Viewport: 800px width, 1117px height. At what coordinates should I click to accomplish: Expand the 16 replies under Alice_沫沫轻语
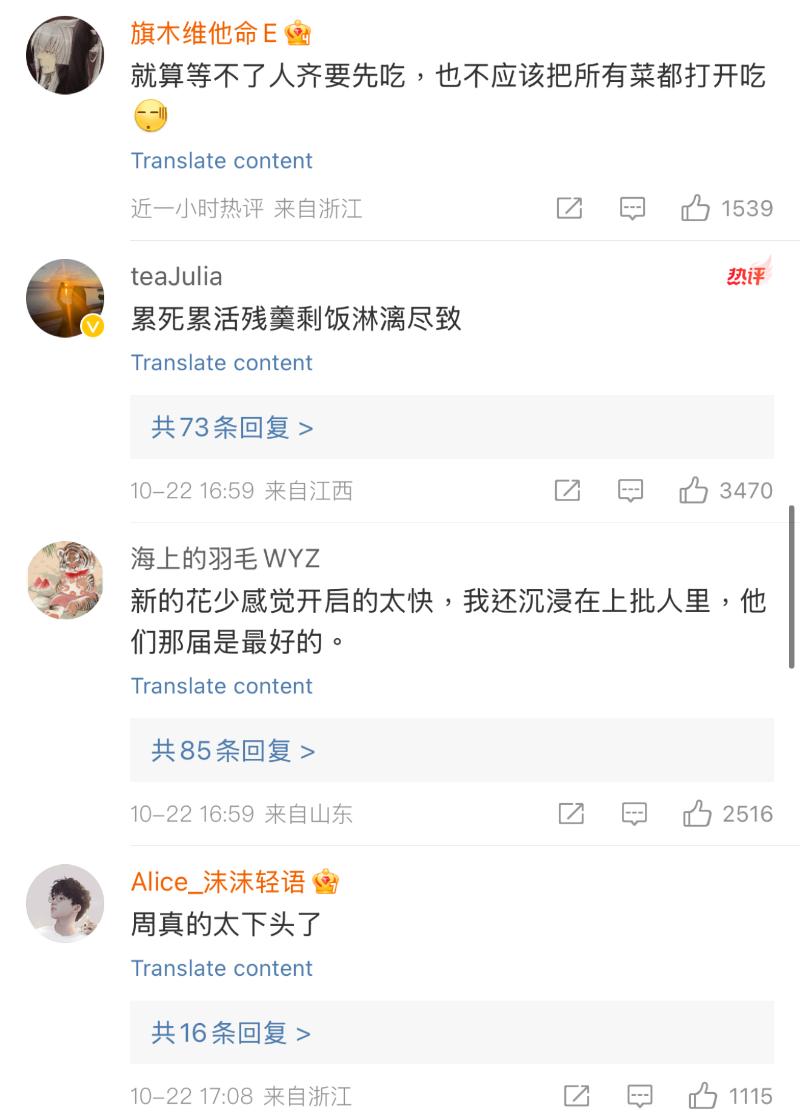231,1033
